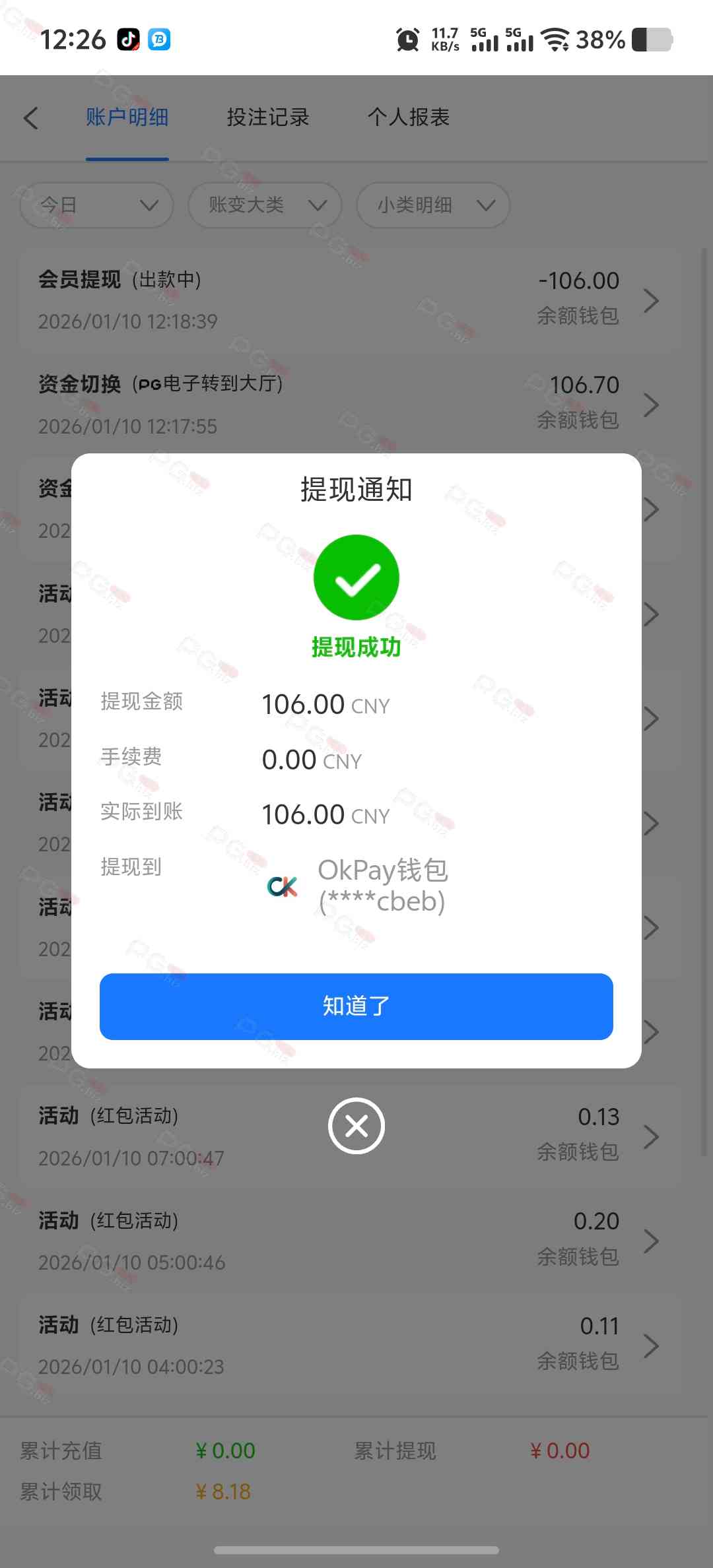Select the 账户明细 tab
The width and height of the screenshot is (713, 1568).
127,117
